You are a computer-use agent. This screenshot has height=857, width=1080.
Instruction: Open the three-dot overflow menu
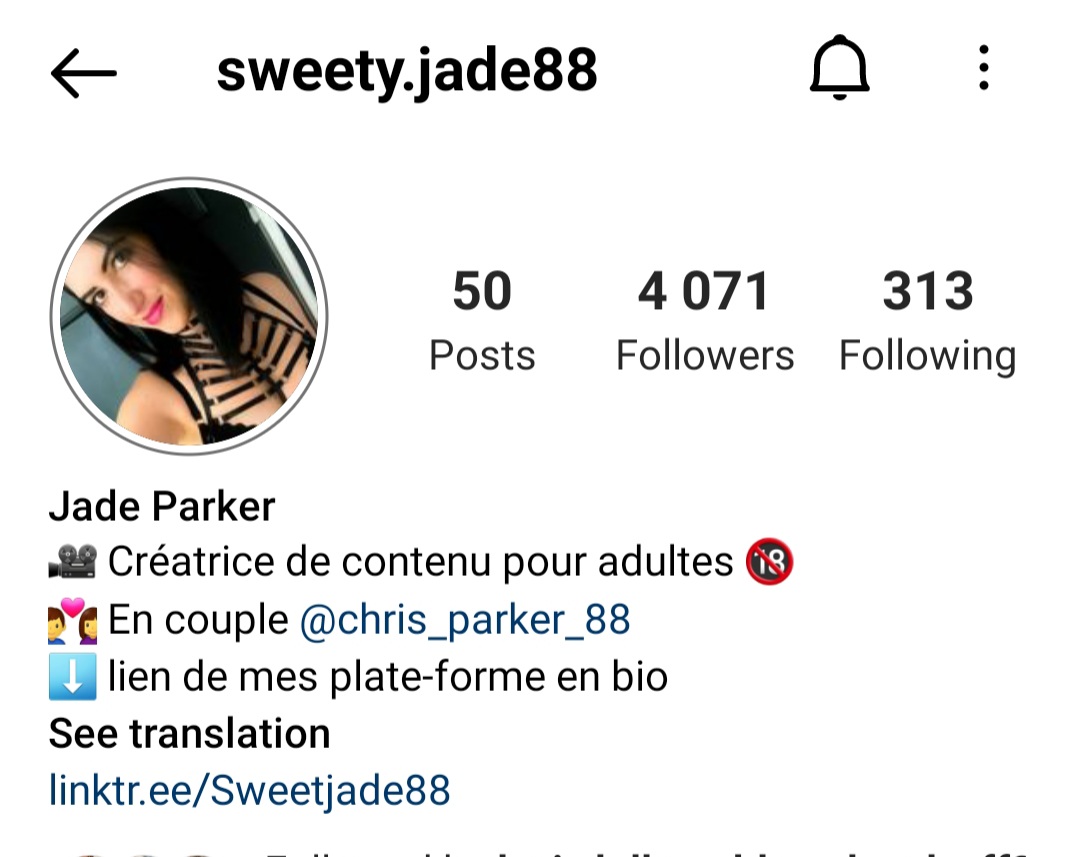click(984, 69)
